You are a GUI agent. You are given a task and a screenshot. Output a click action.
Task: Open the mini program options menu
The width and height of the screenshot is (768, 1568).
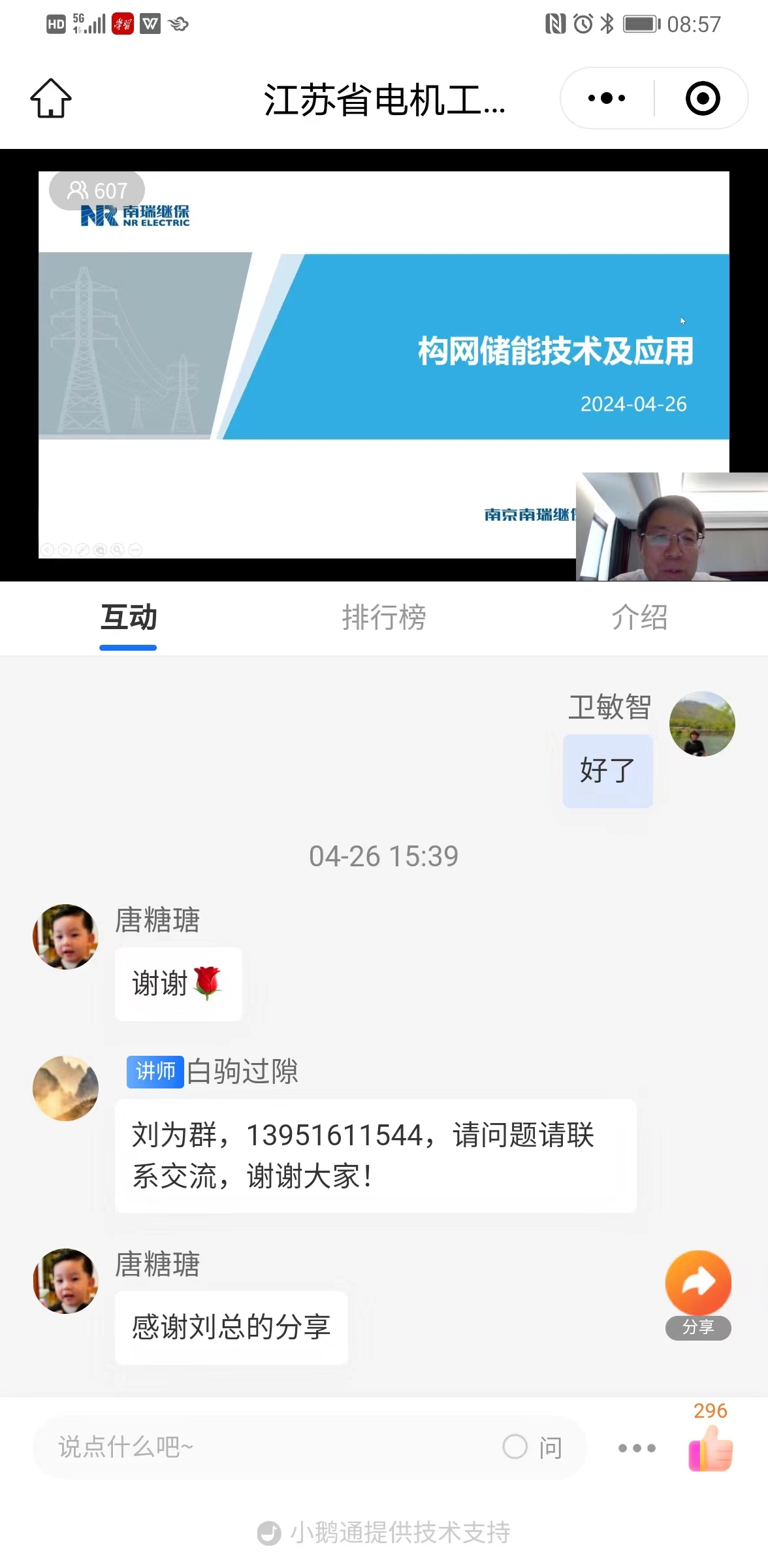(x=606, y=99)
